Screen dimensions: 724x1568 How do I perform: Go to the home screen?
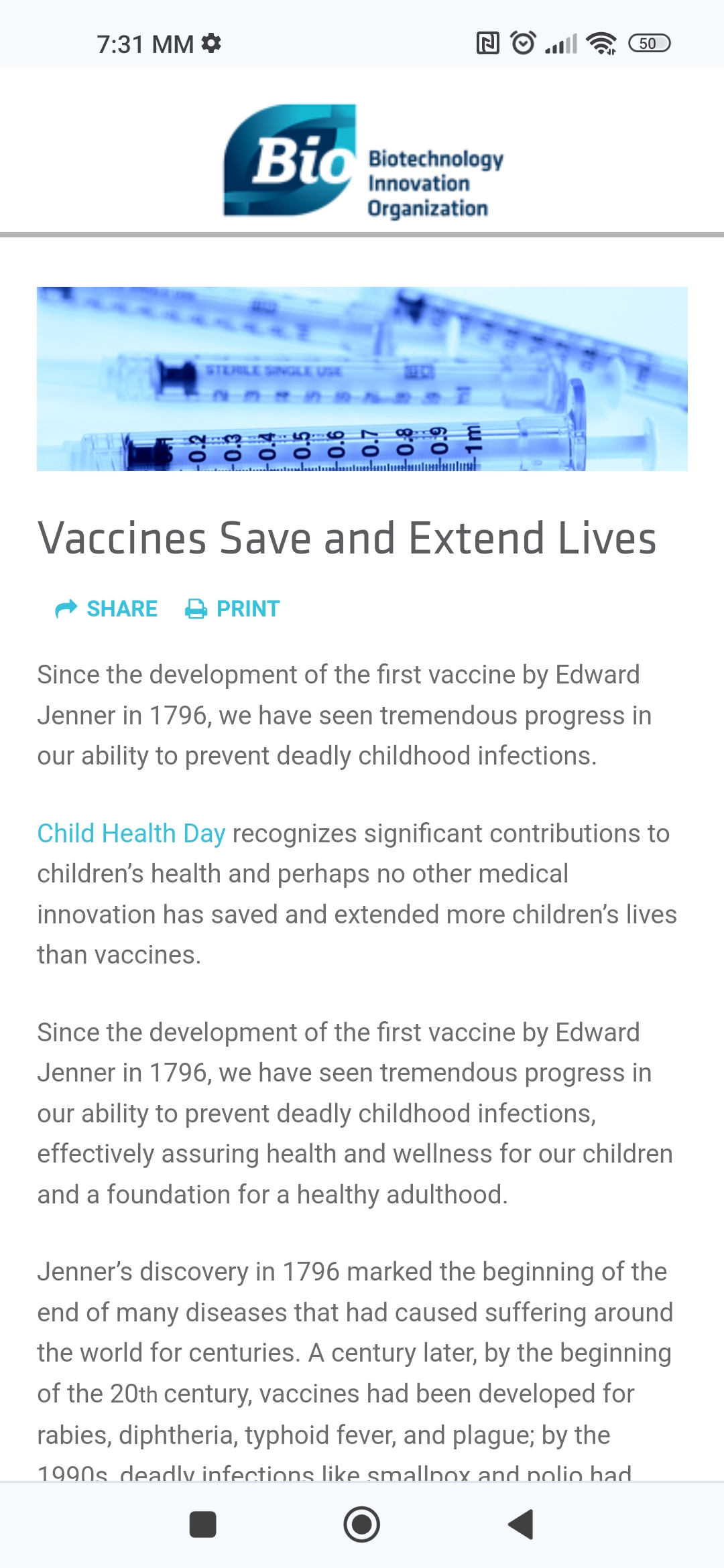coord(361,1524)
